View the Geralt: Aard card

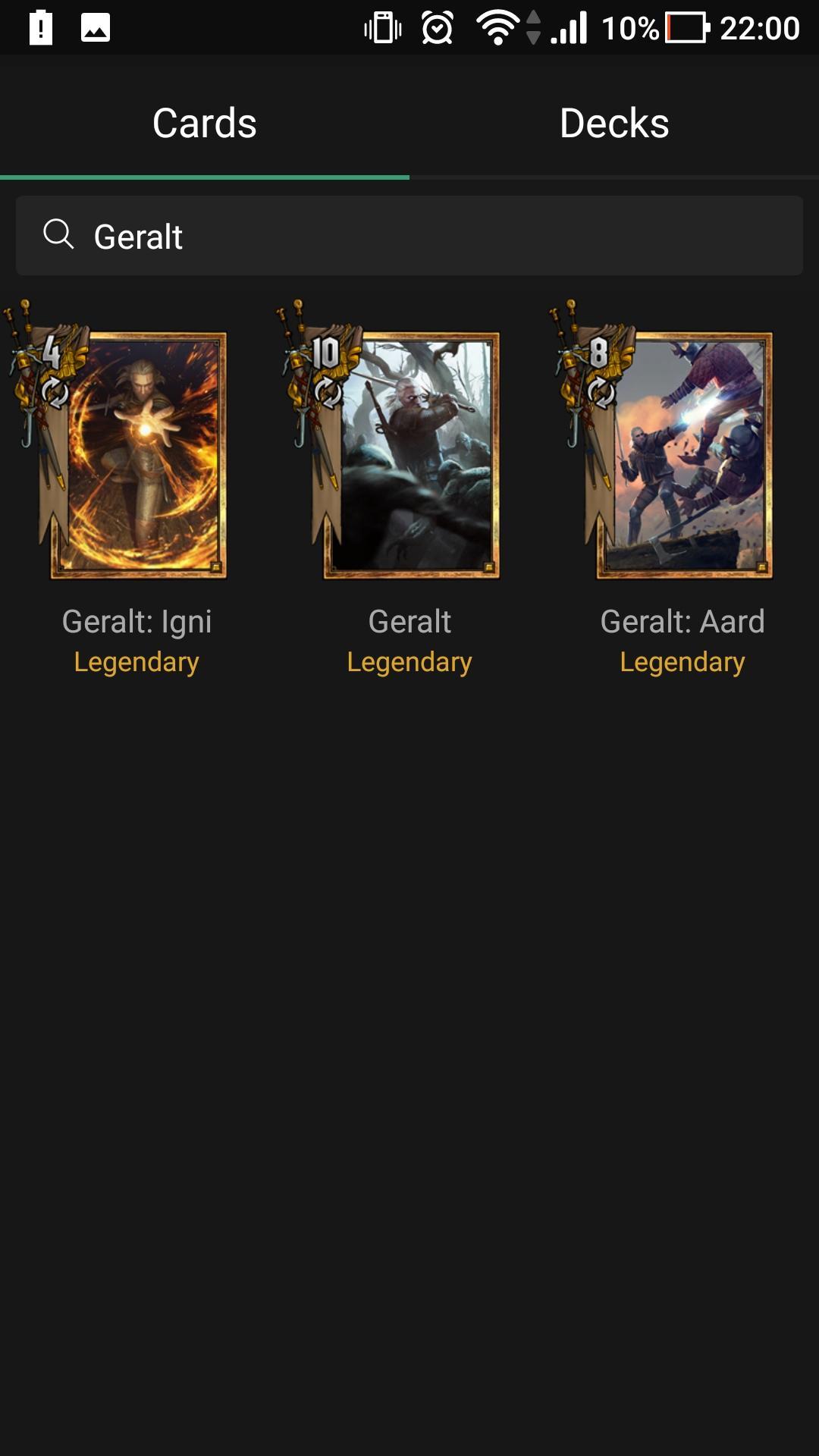[682, 455]
